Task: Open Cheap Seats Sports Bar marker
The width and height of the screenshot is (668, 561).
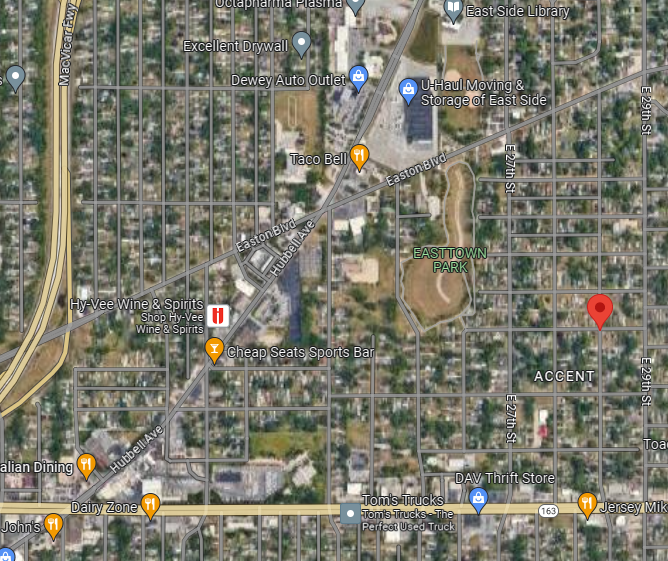Action: [213, 349]
